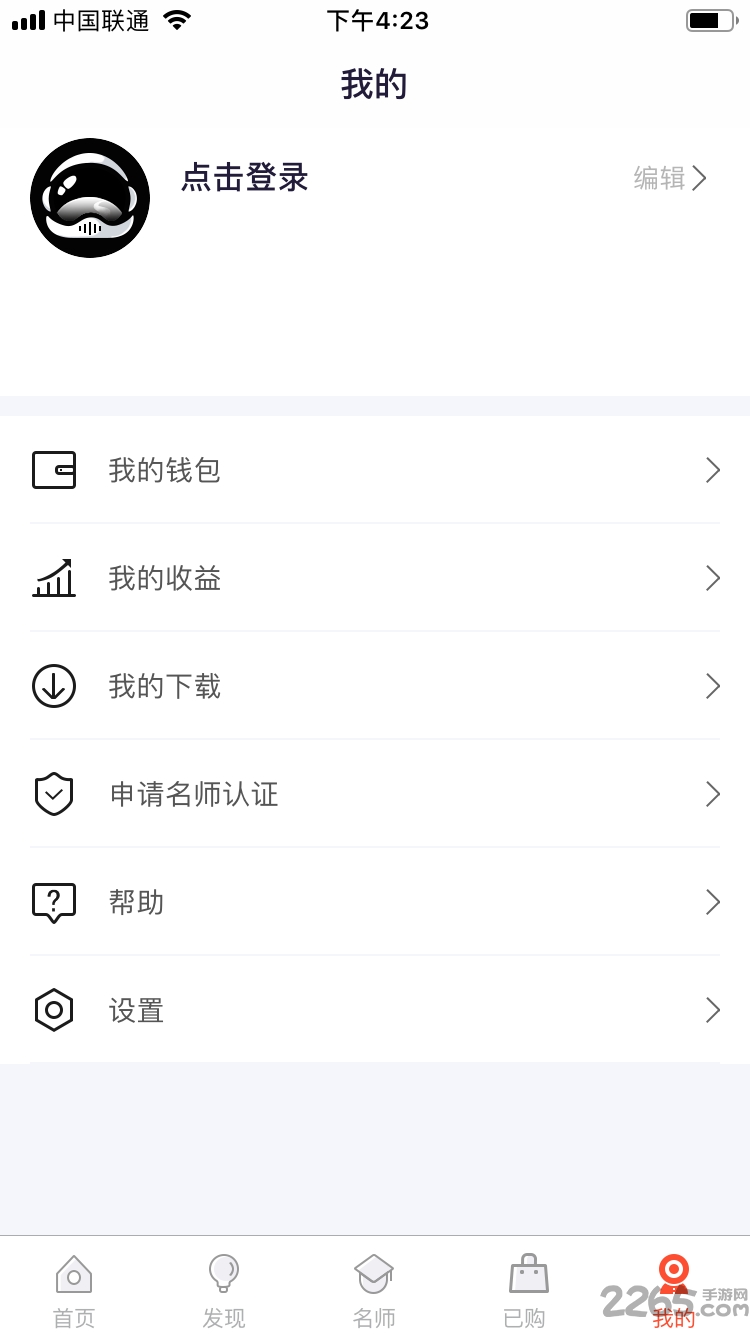Open the 设置 settings row
The image size is (750, 1334).
[x=375, y=1010]
